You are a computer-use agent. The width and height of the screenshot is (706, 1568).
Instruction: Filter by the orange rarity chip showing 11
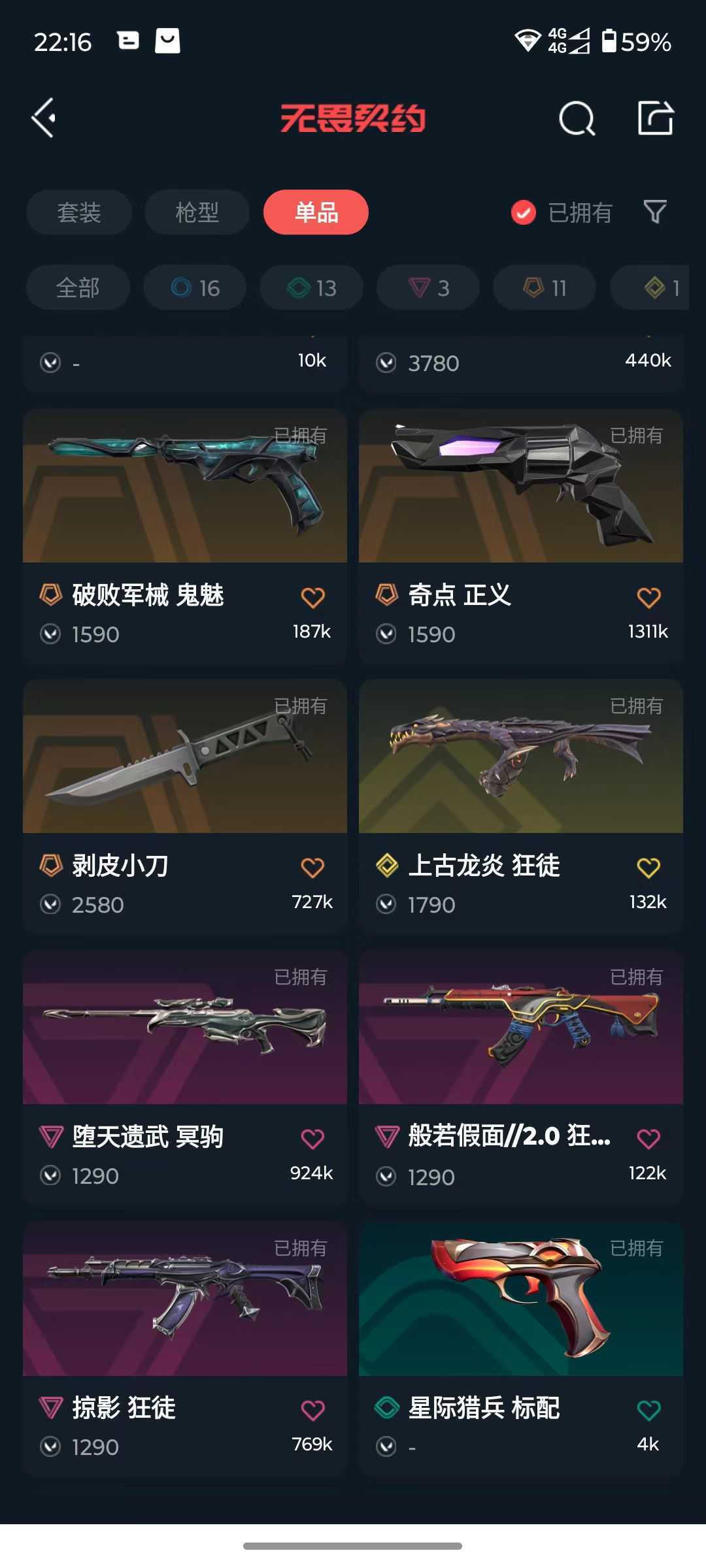click(545, 287)
